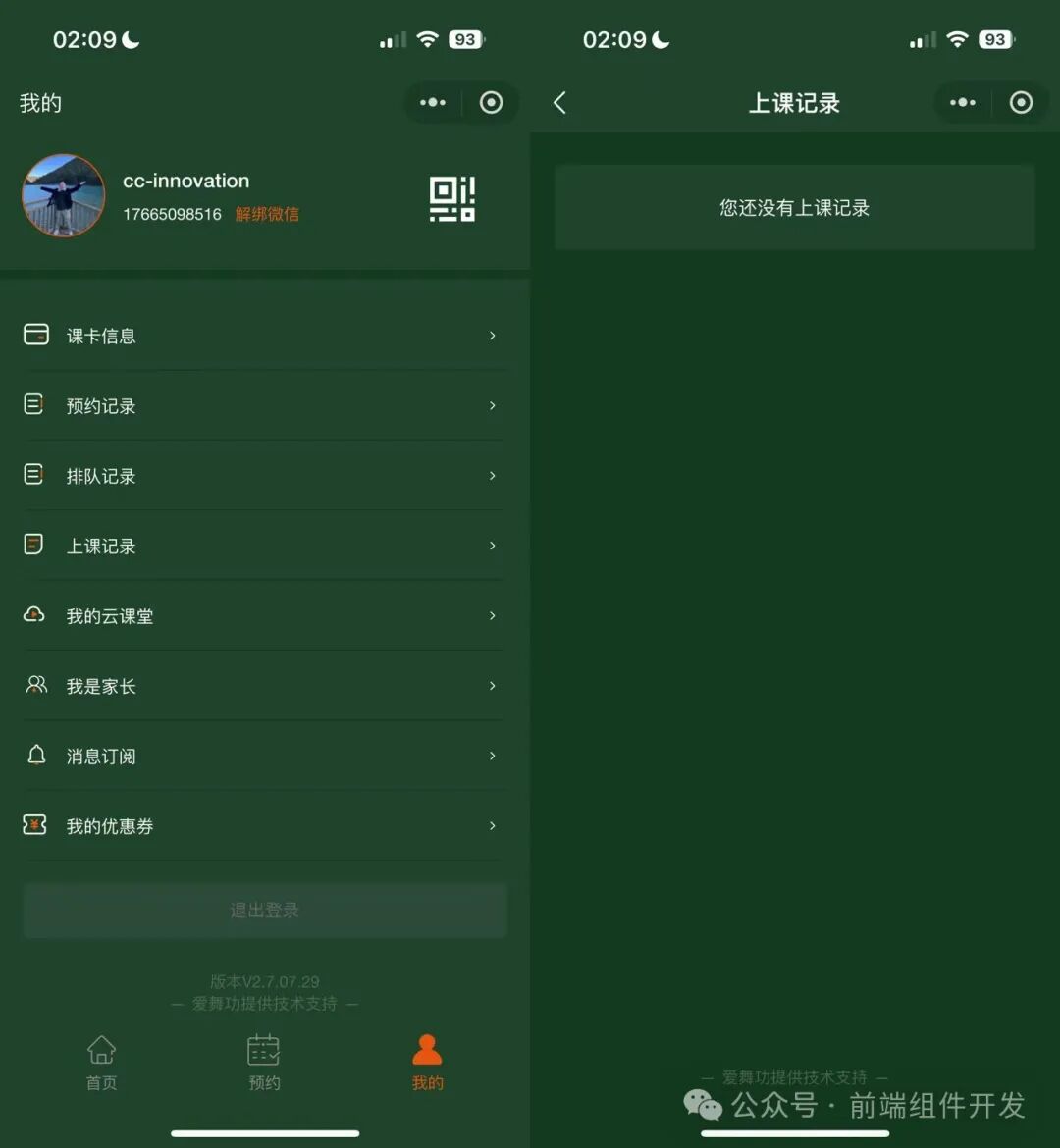Tap the back arrow on 上课记录 page
The image size is (1060, 1148).
pyautogui.click(x=559, y=102)
